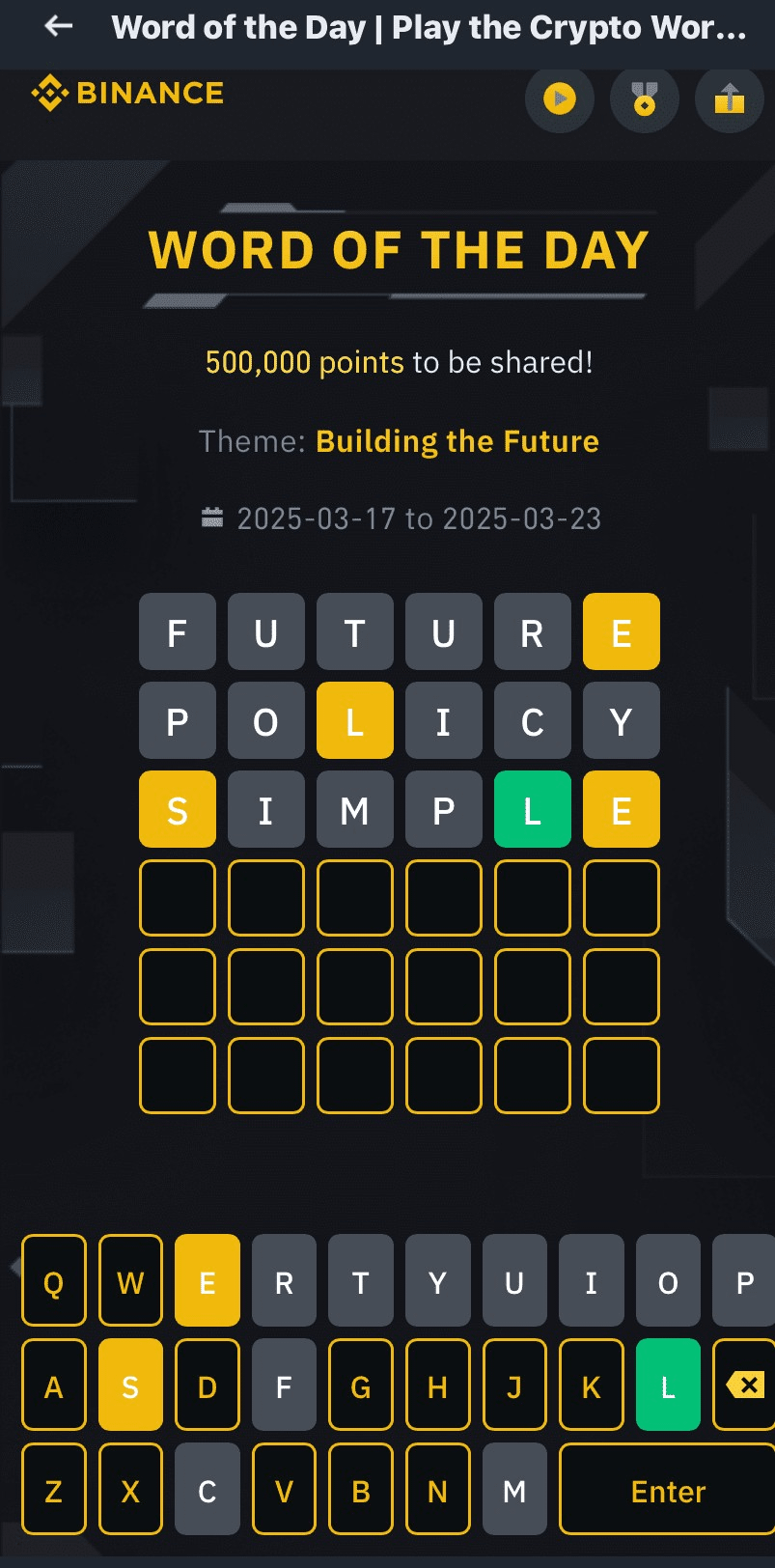Tap the N key

coord(437,1491)
